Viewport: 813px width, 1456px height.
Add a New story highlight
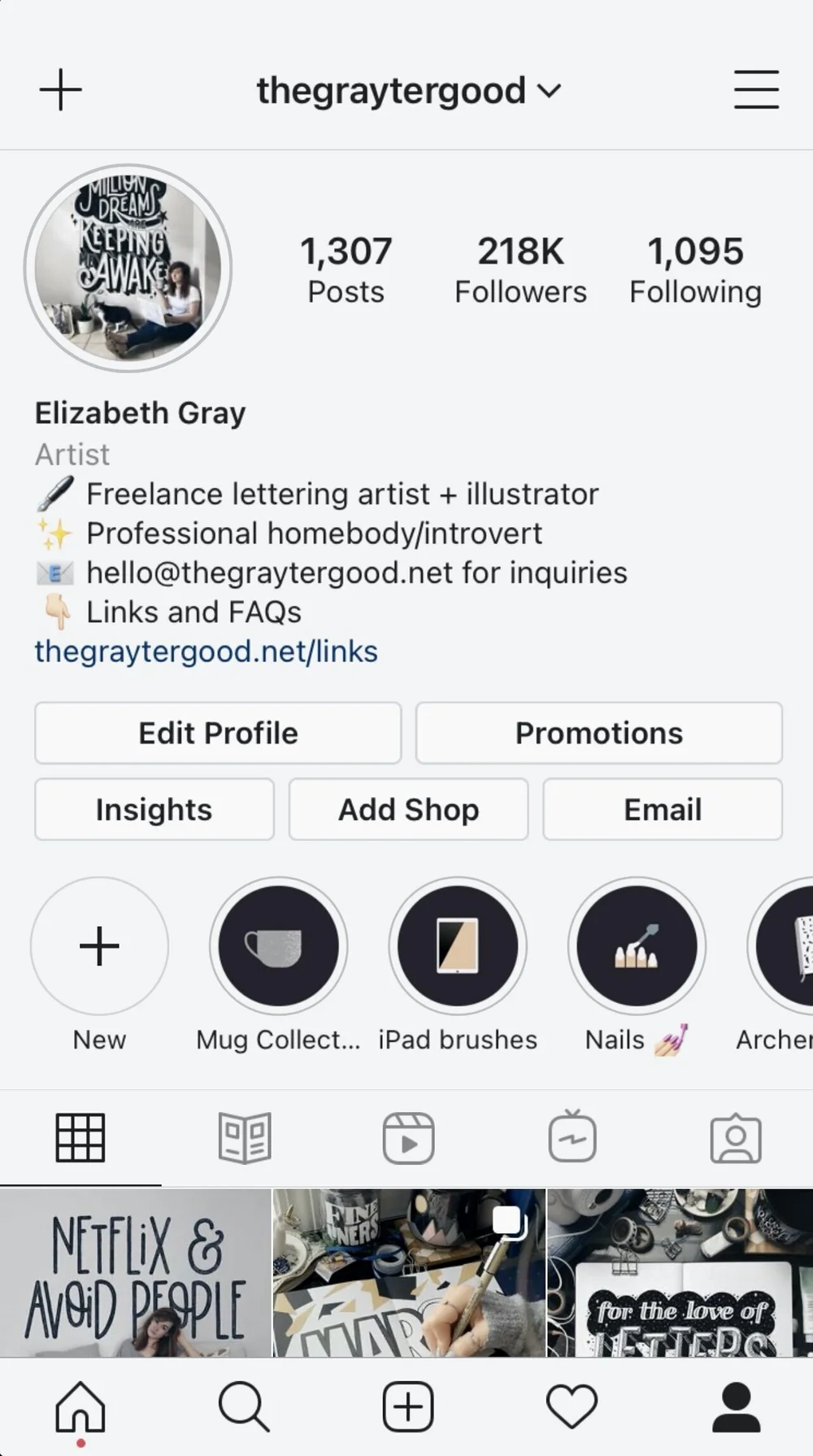[x=99, y=946]
